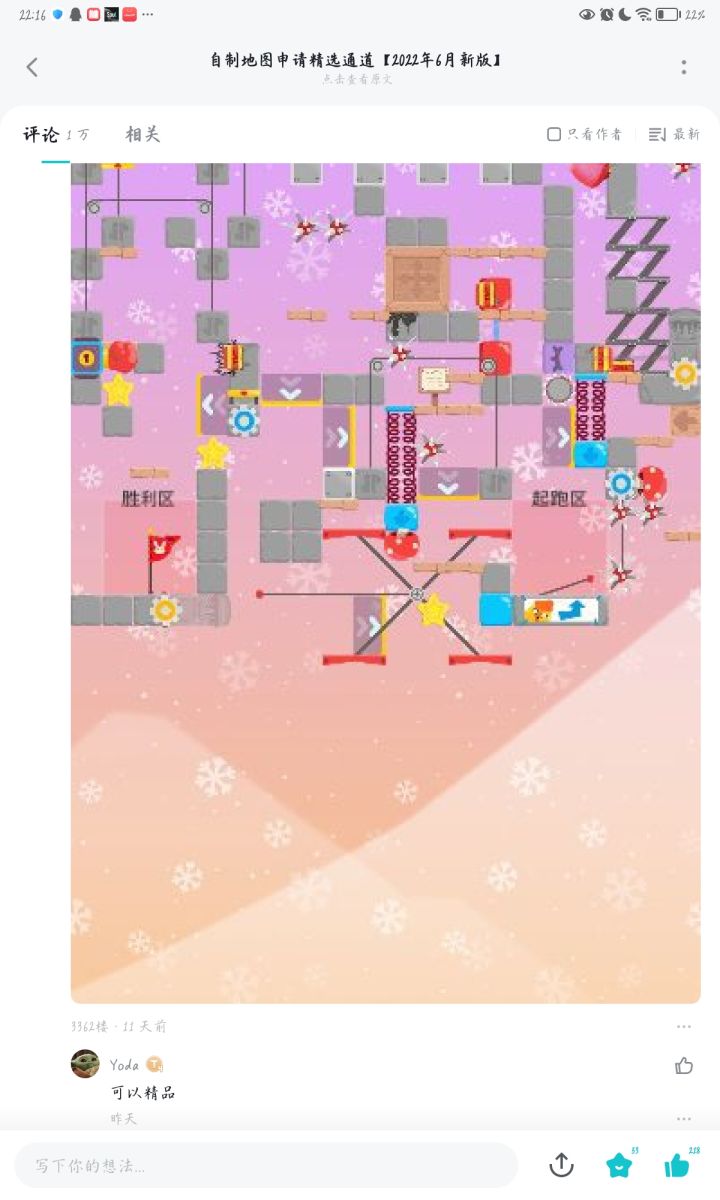Open the overflow menu at top right

(684, 66)
